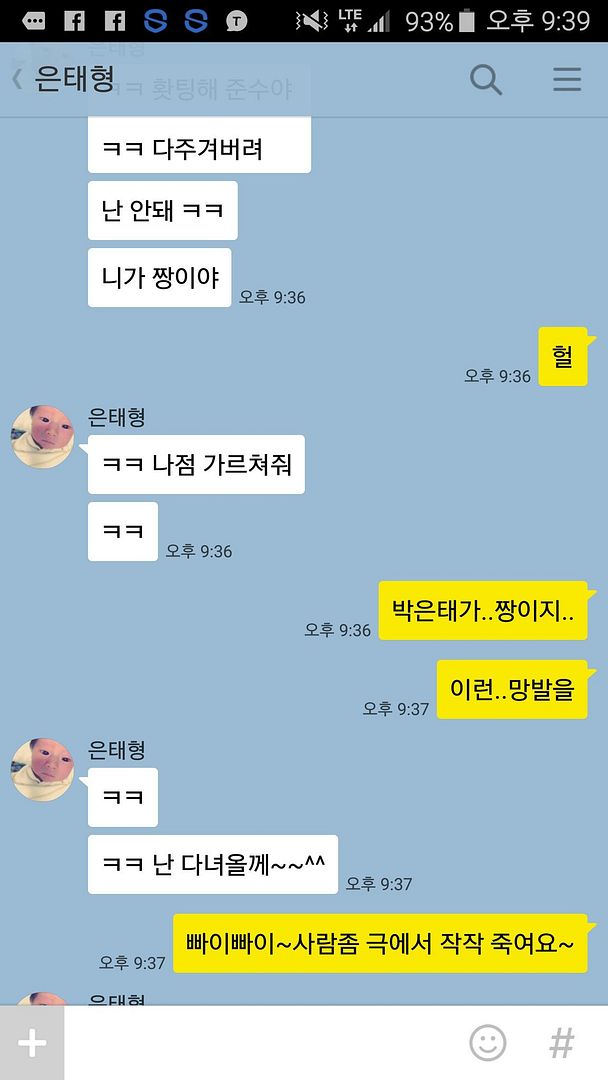Open 은태형's profile picture above 나점 가르쳐줘

point(43,437)
